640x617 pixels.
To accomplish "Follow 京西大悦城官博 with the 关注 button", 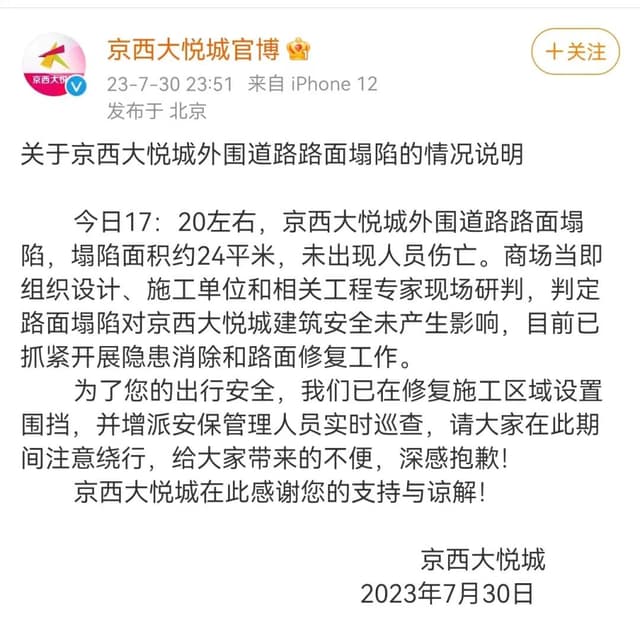I will (x=574, y=51).
